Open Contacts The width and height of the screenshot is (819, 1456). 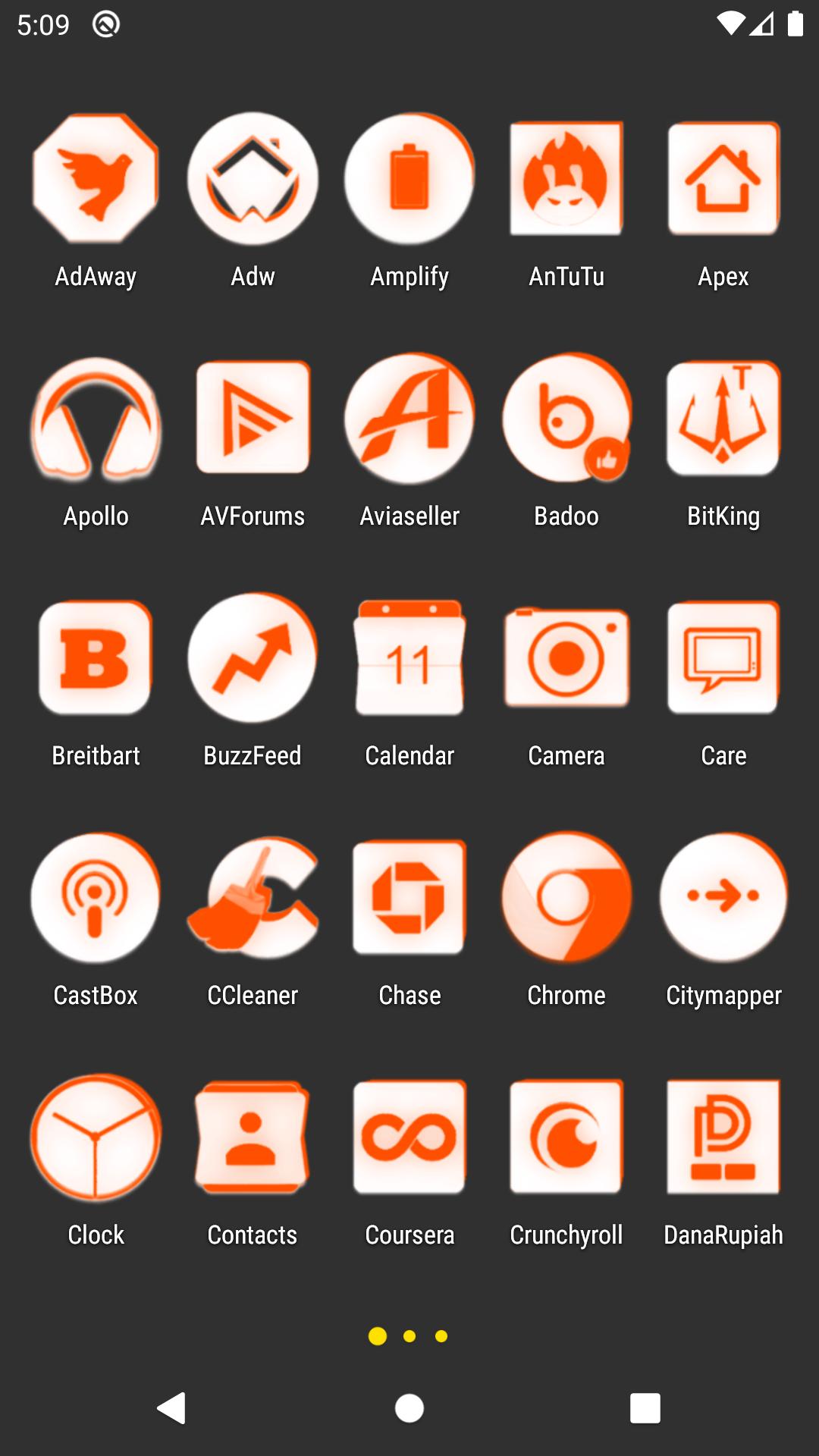click(253, 1137)
